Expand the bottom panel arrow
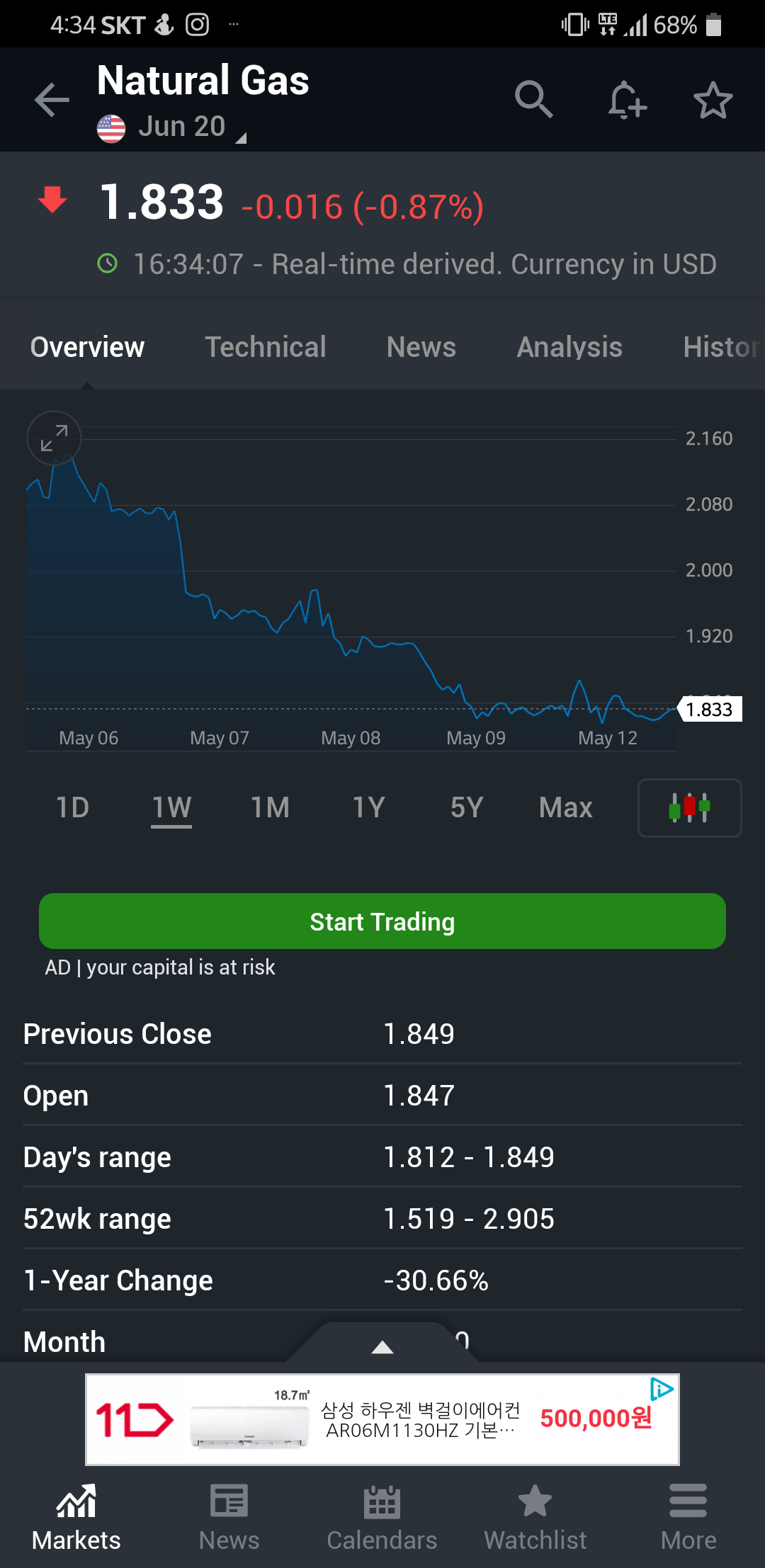This screenshot has height=1568, width=765. pyautogui.click(x=382, y=1346)
